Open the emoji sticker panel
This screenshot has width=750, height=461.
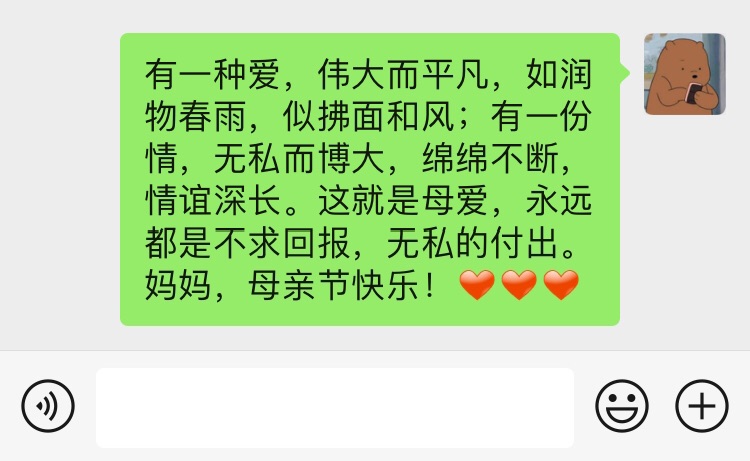(622, 407)
